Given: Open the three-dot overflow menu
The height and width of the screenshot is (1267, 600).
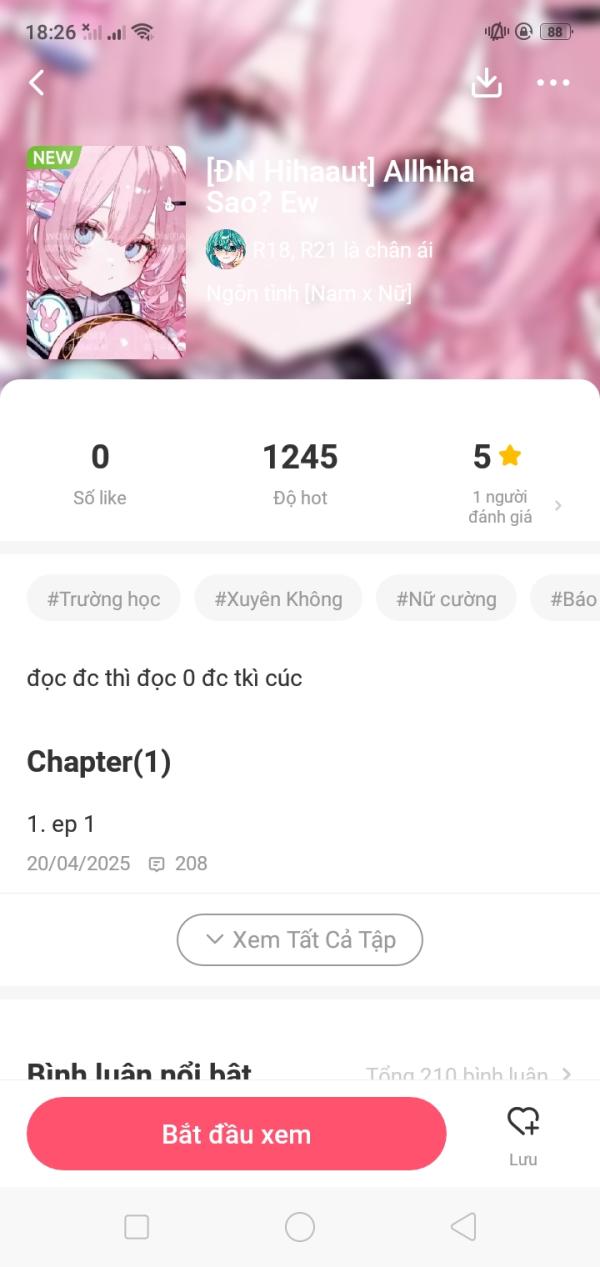Looking at the screenshot, I should [553, 83].
